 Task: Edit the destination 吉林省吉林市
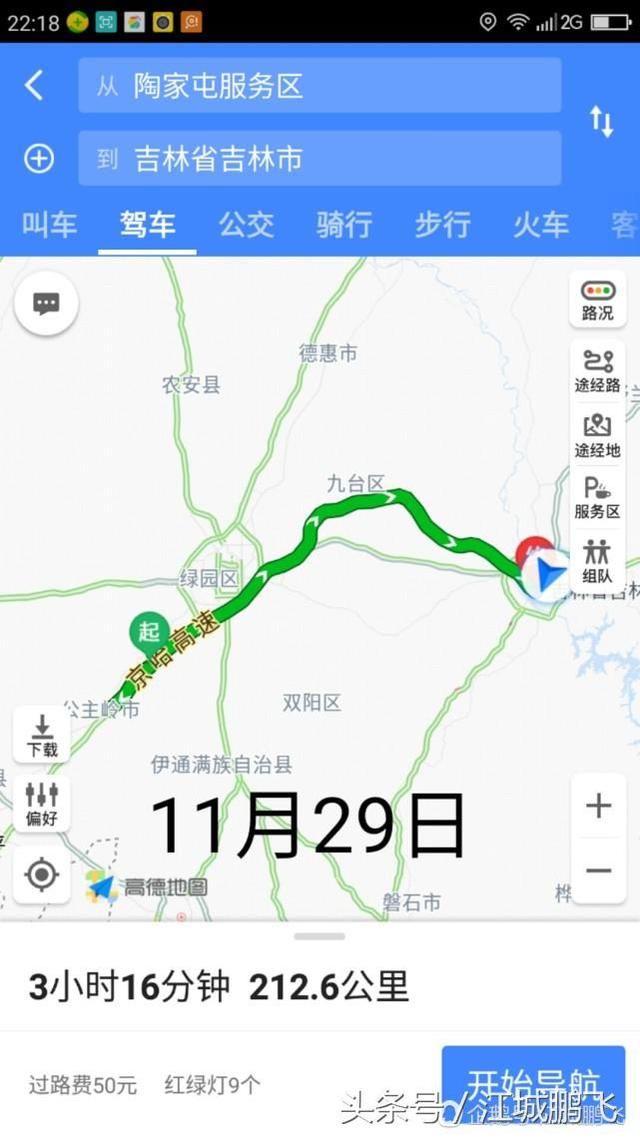(319, 159)
